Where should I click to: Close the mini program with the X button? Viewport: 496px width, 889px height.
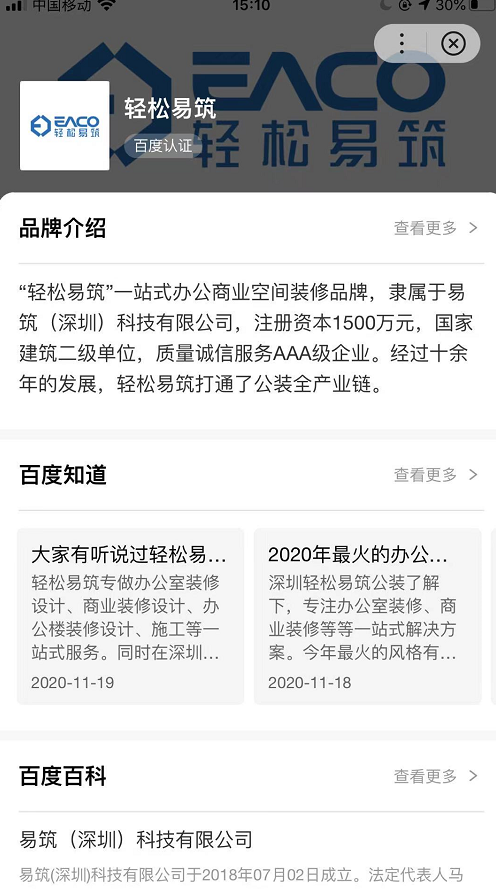453,44
